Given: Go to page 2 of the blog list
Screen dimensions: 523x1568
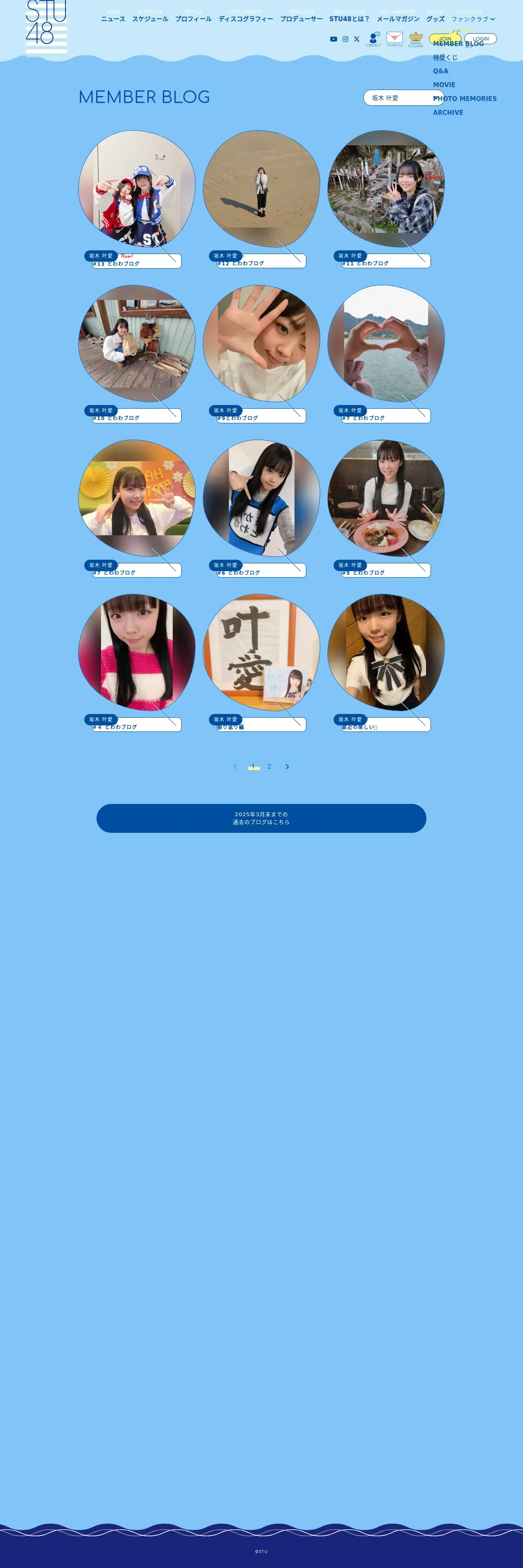Looking at the screenshot, I should [269, 766].
